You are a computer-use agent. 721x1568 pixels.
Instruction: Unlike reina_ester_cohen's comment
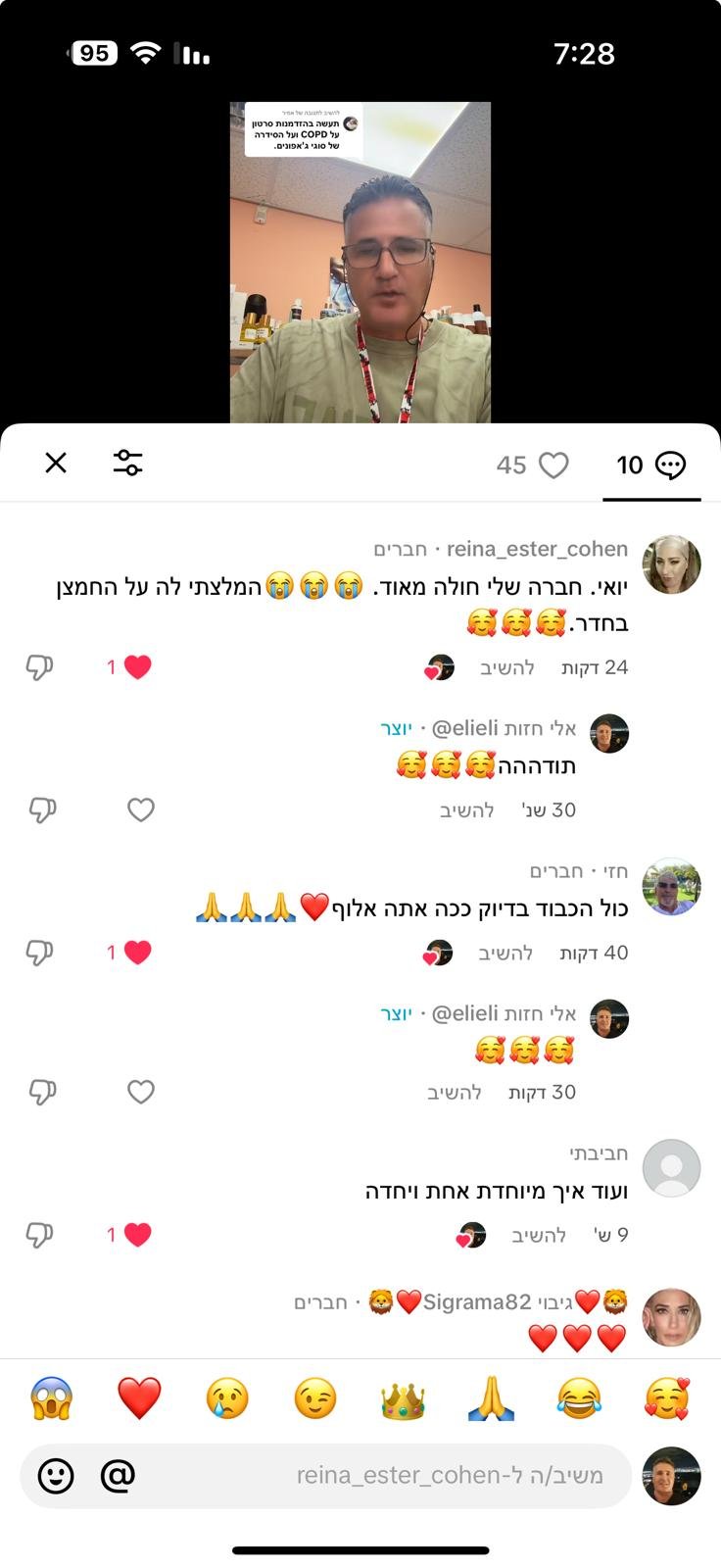point(137,667)
